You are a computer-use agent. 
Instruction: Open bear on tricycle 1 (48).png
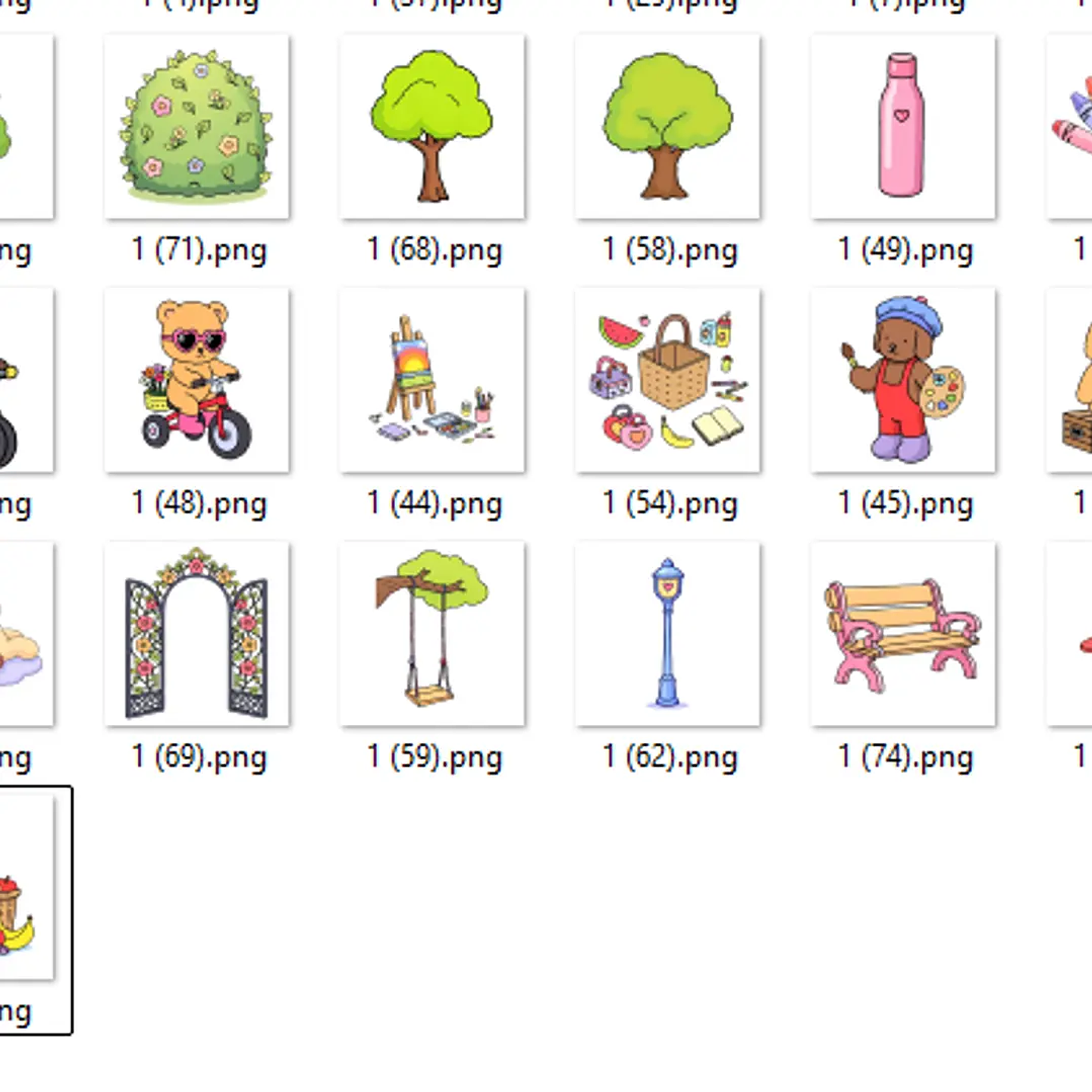coord(196,380)
